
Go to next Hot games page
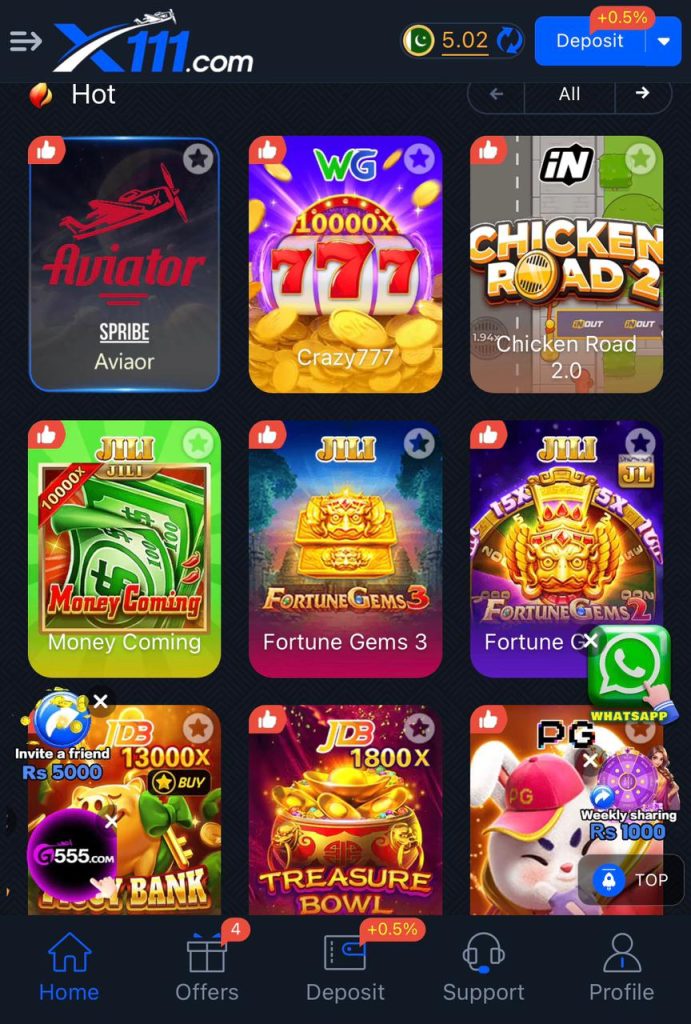(x=642, y=93)
